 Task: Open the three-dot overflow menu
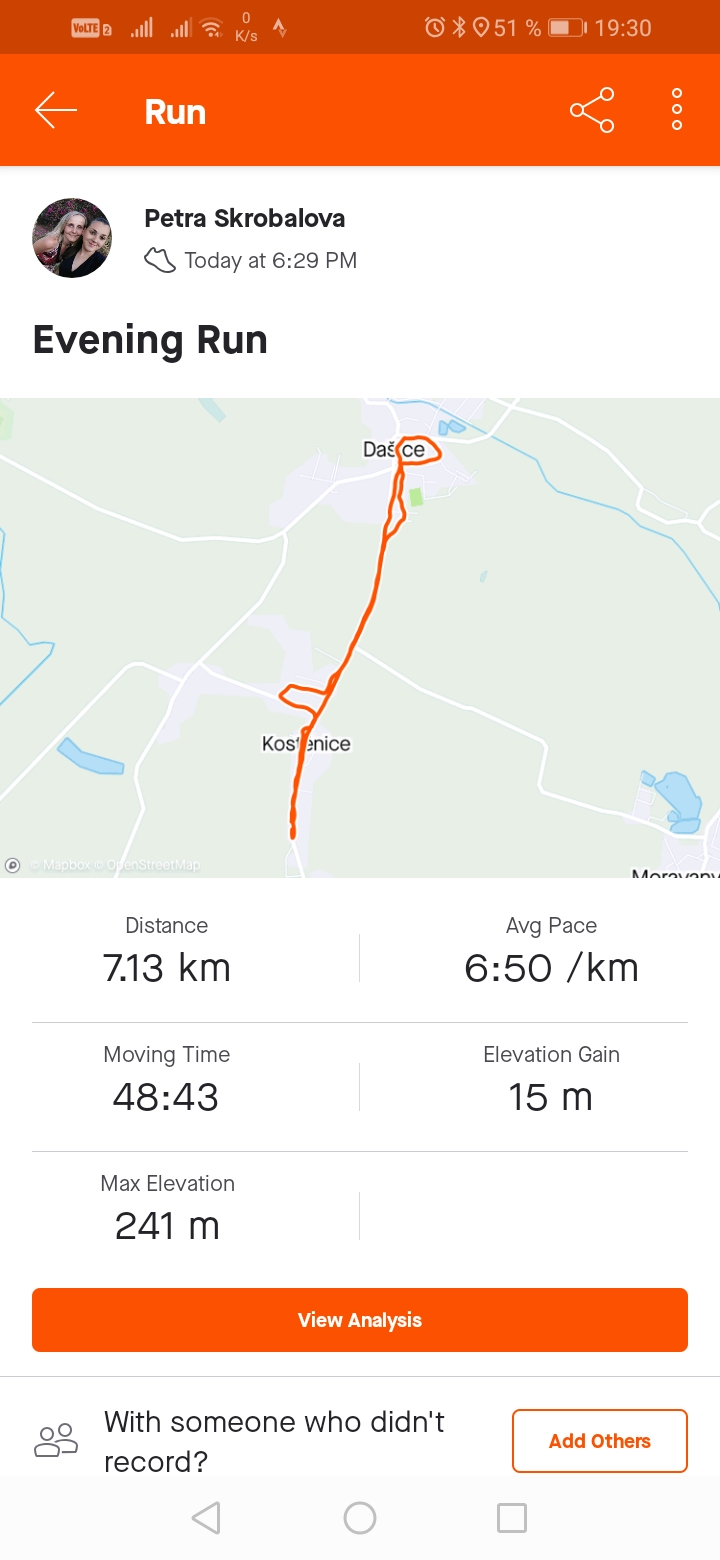point(677,110)
